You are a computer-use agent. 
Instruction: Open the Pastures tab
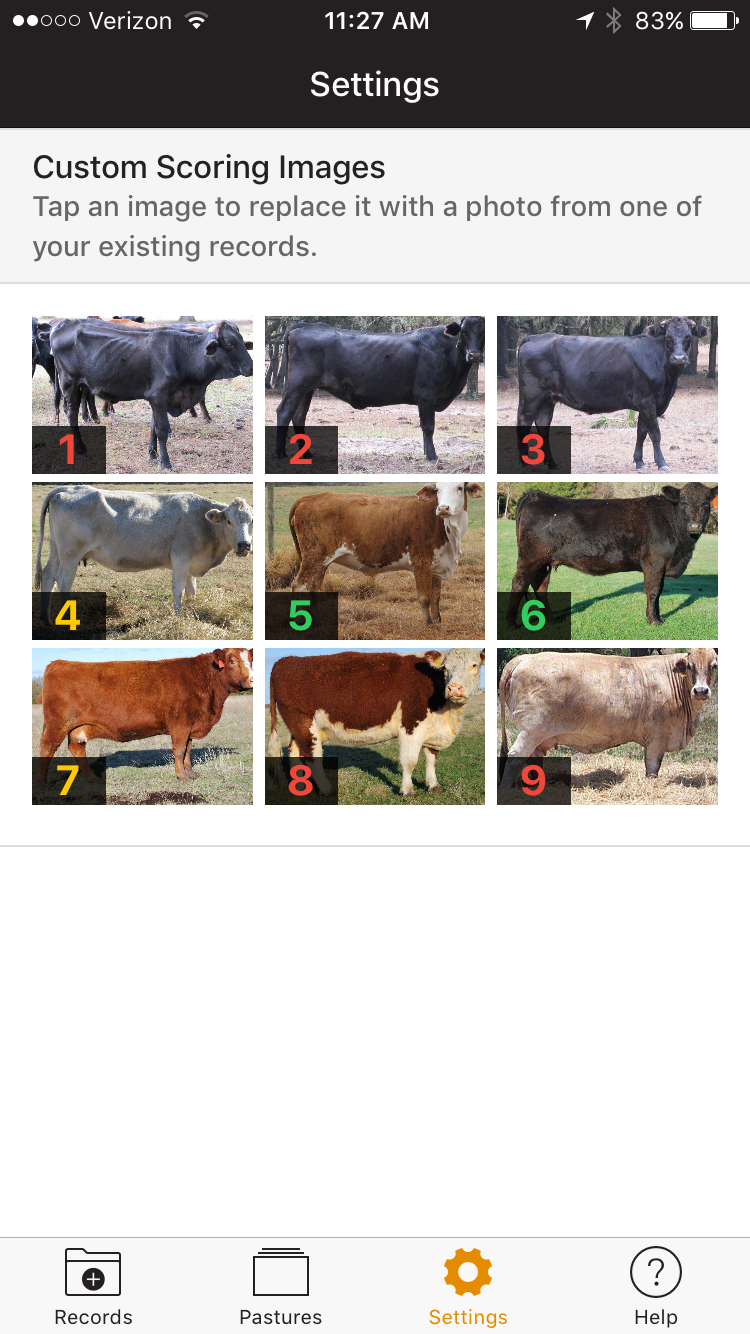tap(281, 1286)
